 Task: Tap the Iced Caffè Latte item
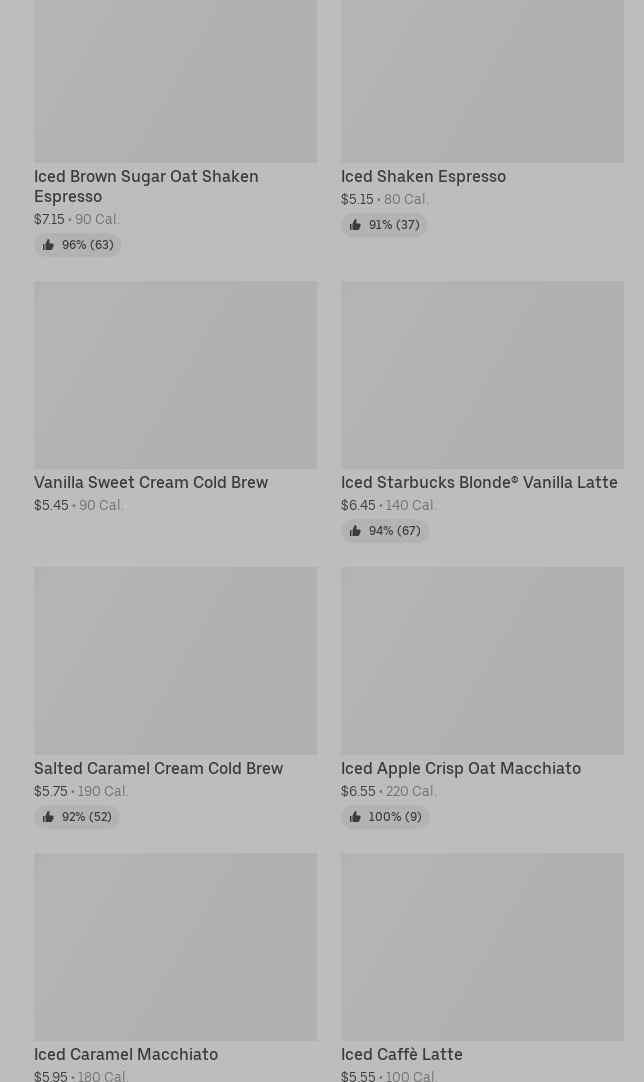[482, 967]
